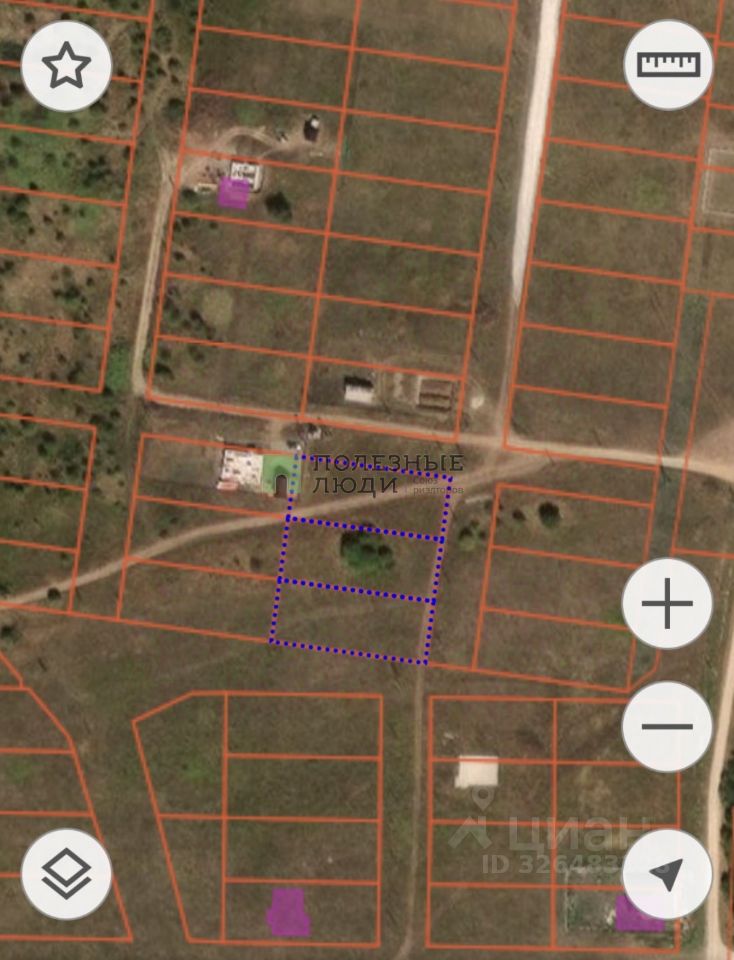Add this map location to favorites
734x960 pixels.
[66, 66]
